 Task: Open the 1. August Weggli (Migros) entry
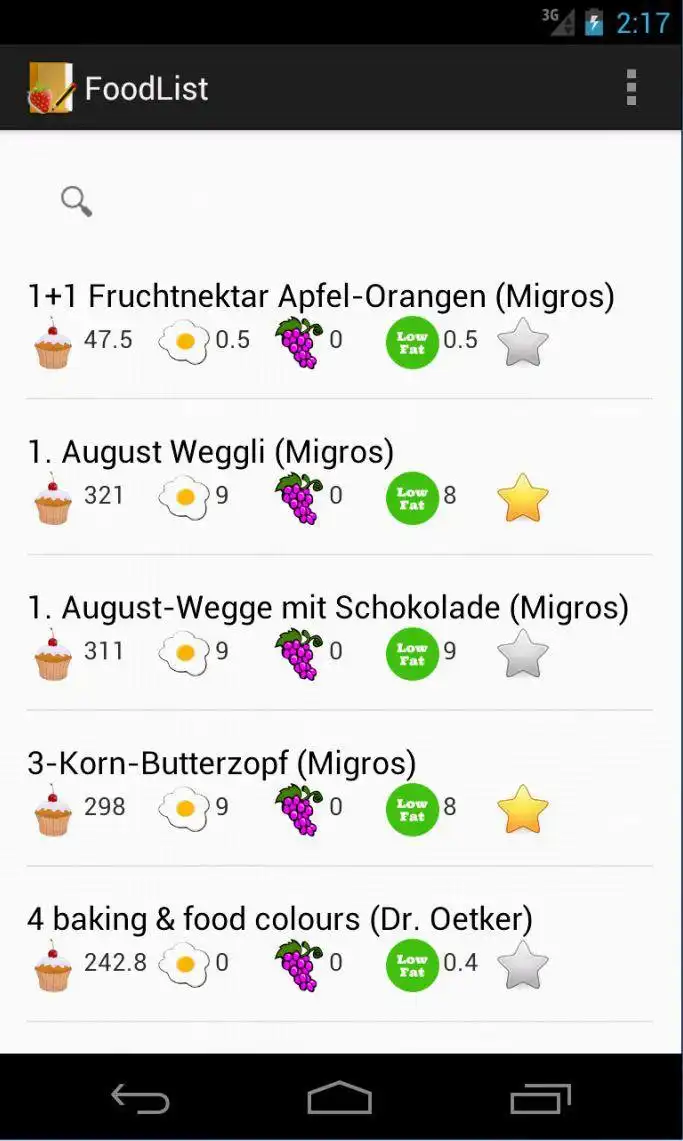210,452
